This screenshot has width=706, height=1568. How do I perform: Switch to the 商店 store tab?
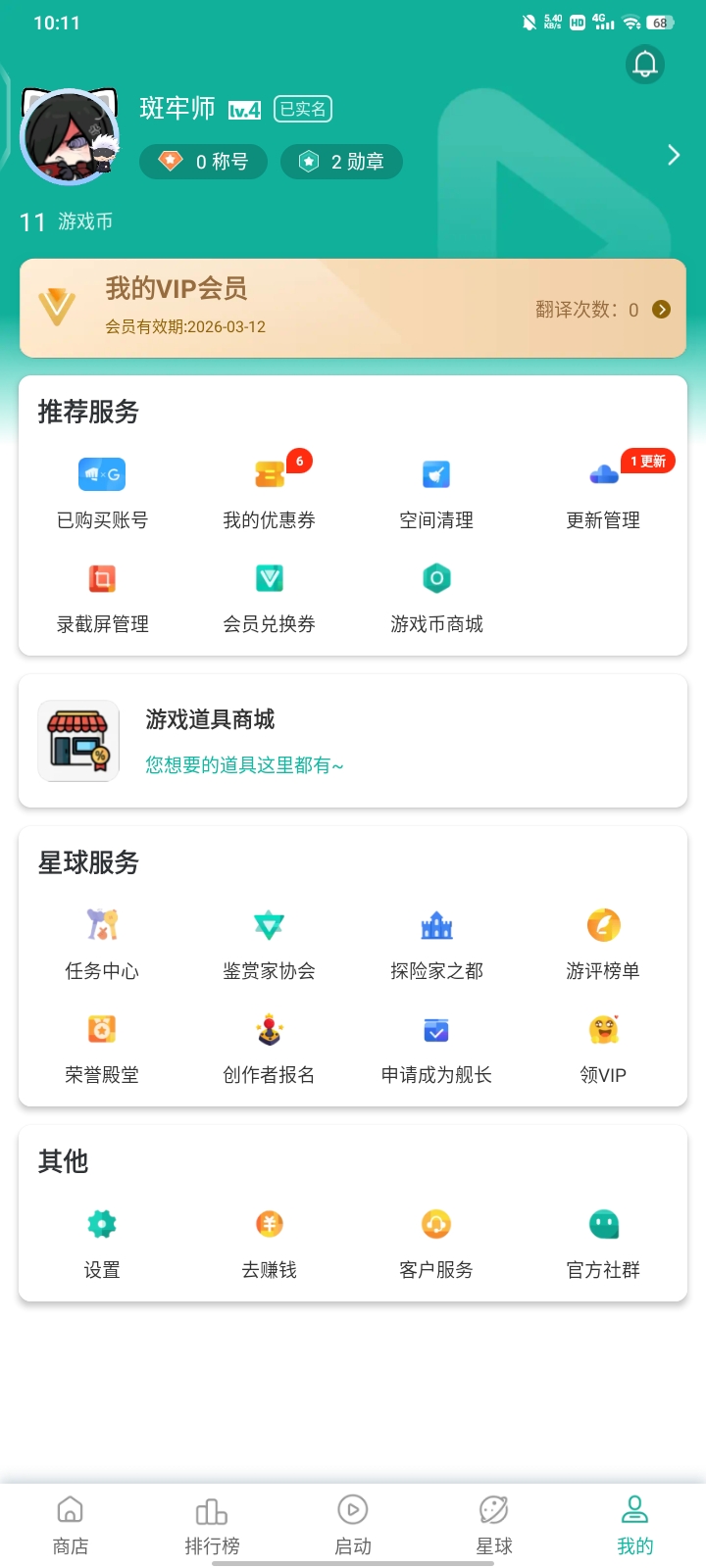[x=71, y=1525]
